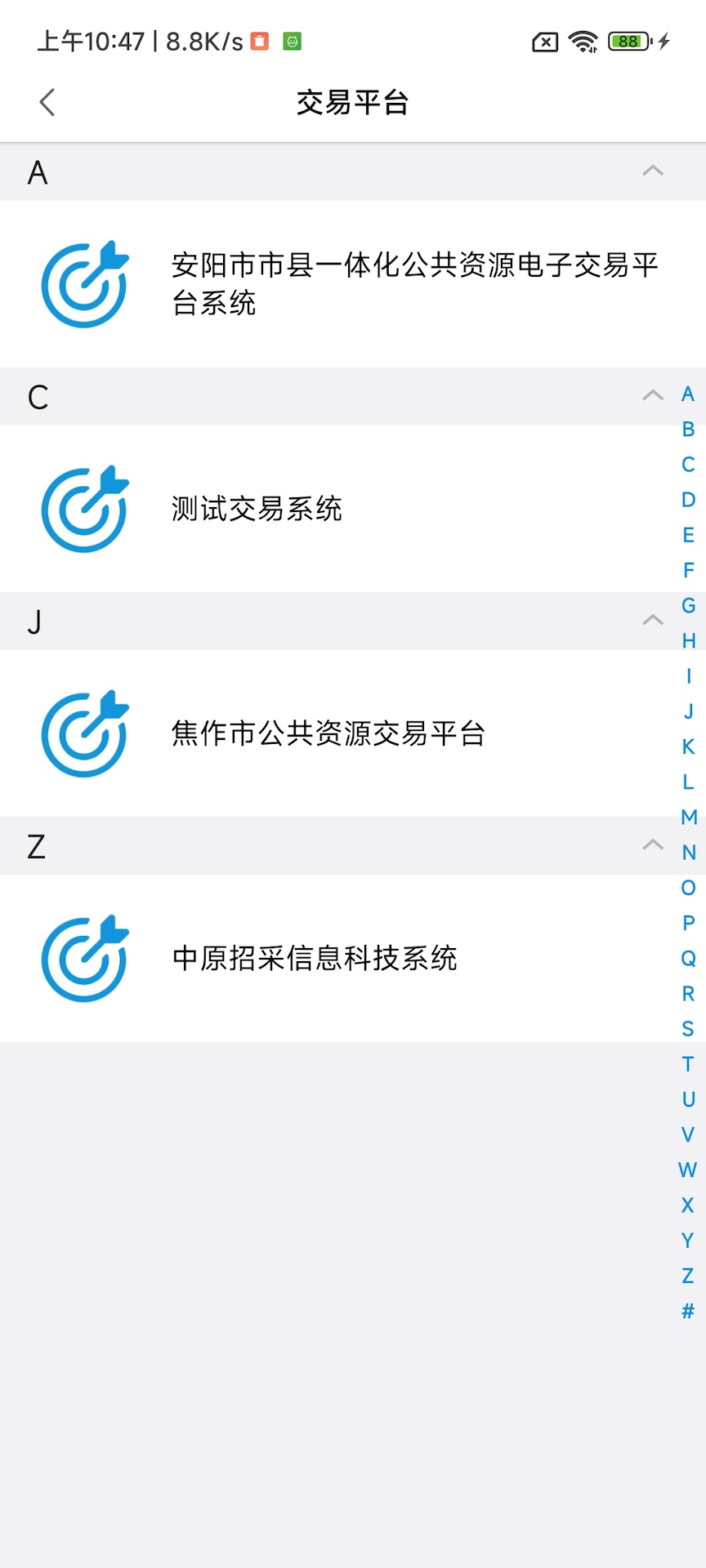706x1568 pixels.
Task: Open the 测试交易系统 entry
Action: pos(257,508)
